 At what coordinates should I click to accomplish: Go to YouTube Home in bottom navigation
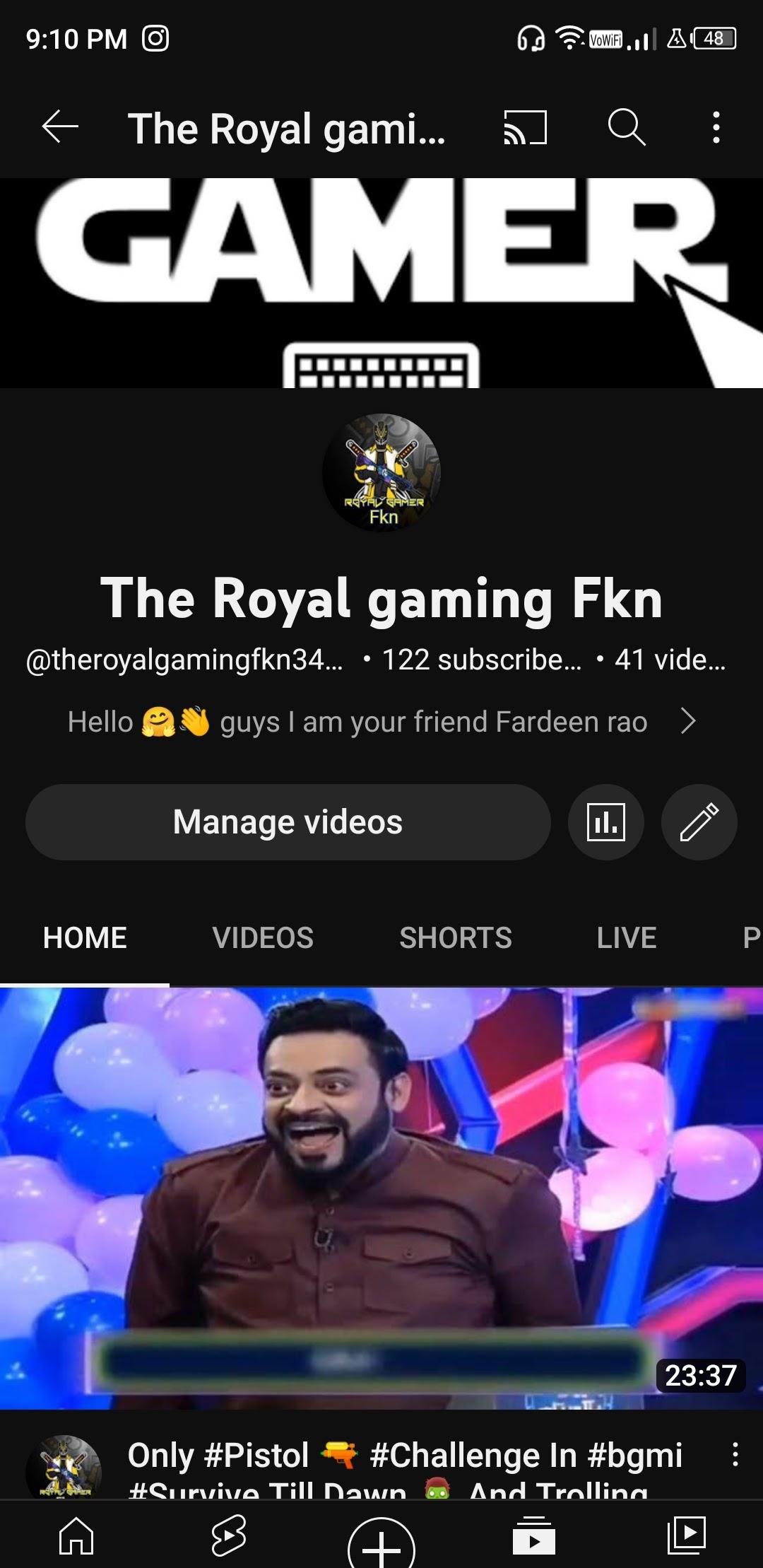(x=76, y=1535)
